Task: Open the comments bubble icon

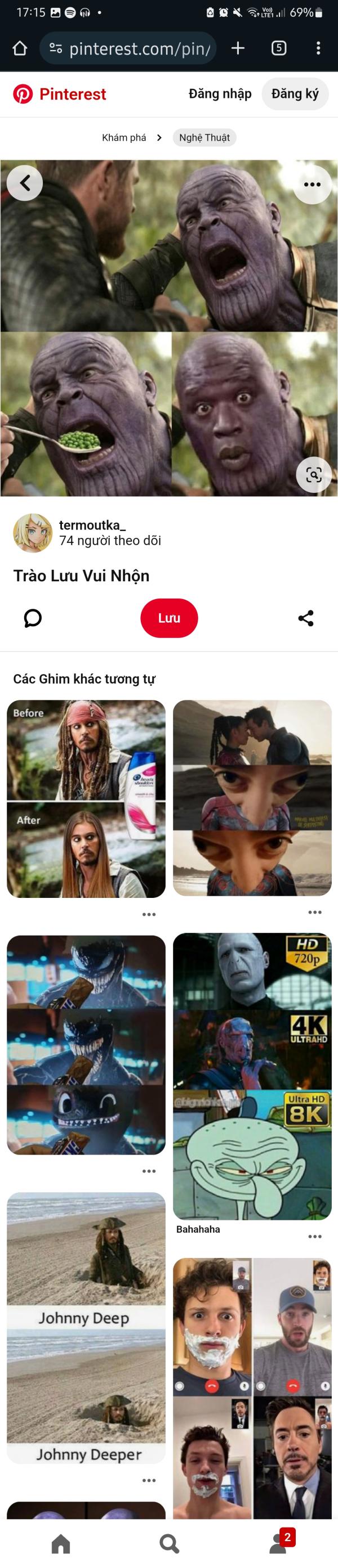Action: click(x=32, y=618)
